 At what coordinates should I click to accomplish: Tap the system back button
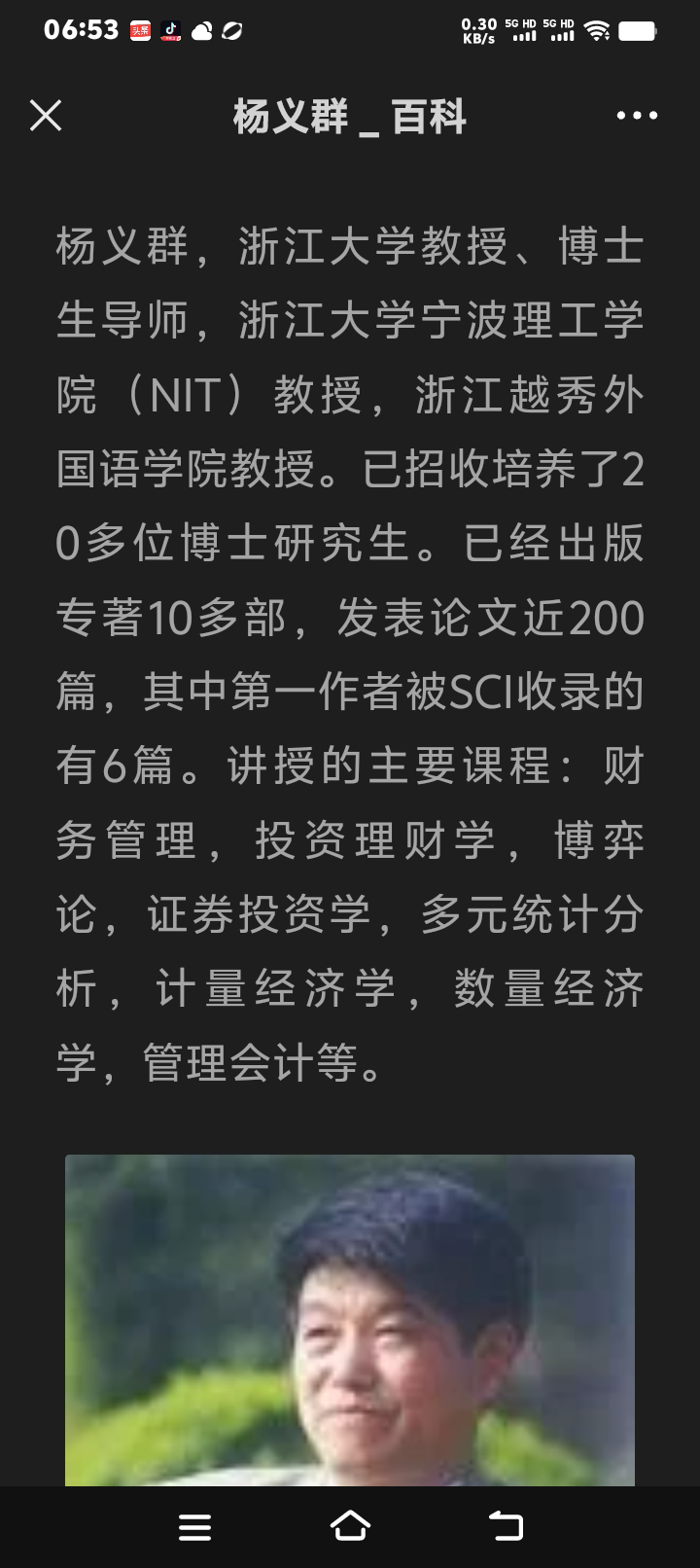505,1526
